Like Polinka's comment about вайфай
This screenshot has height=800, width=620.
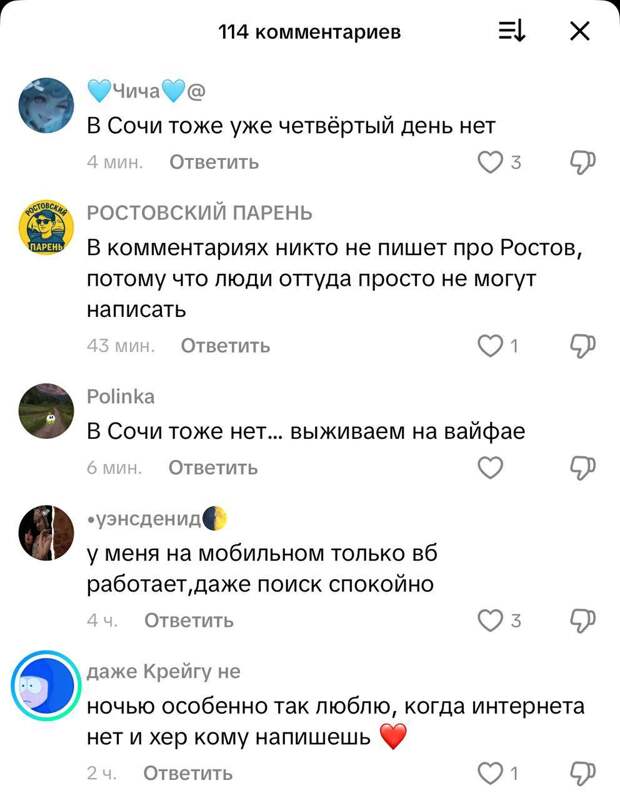(x=490, y=467)
